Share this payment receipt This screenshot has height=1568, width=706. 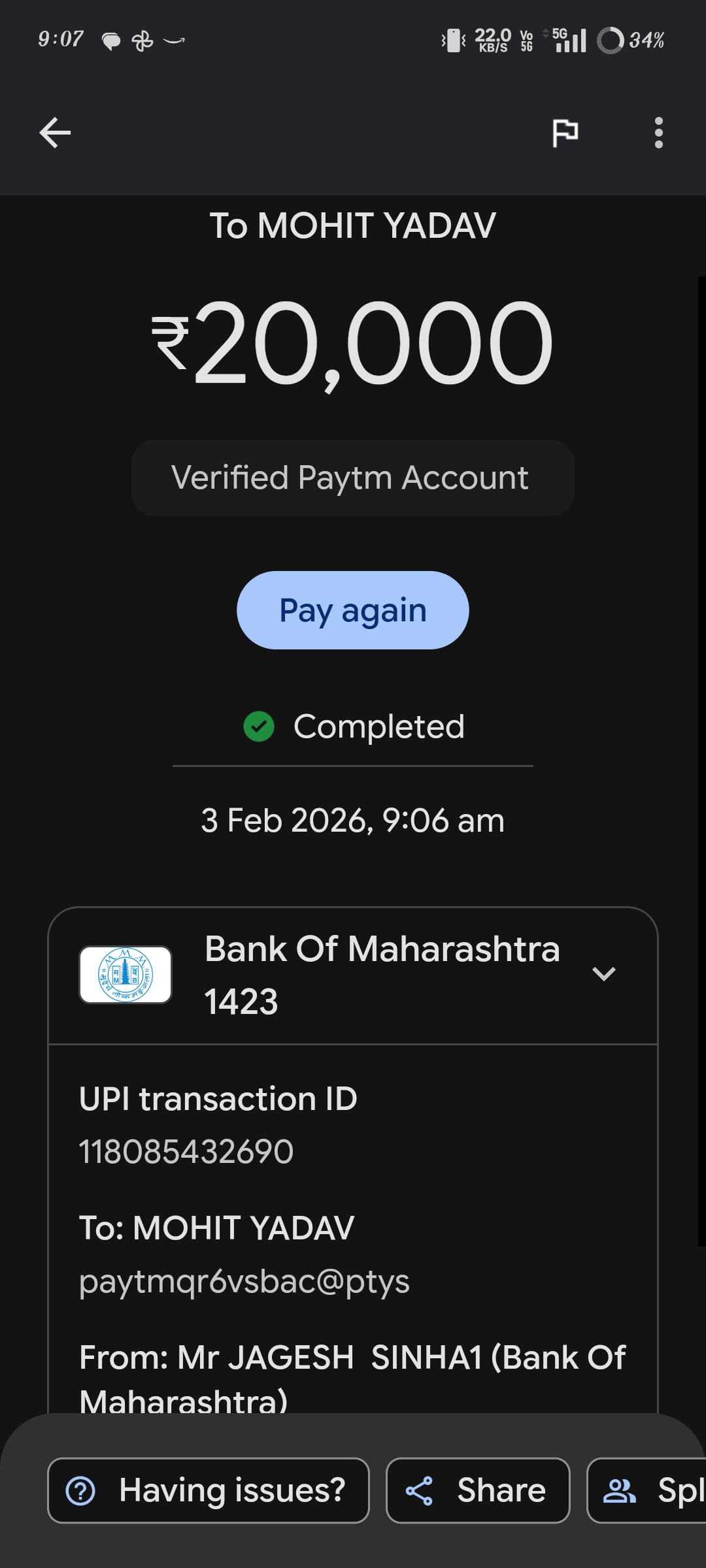pos(478,1490)
